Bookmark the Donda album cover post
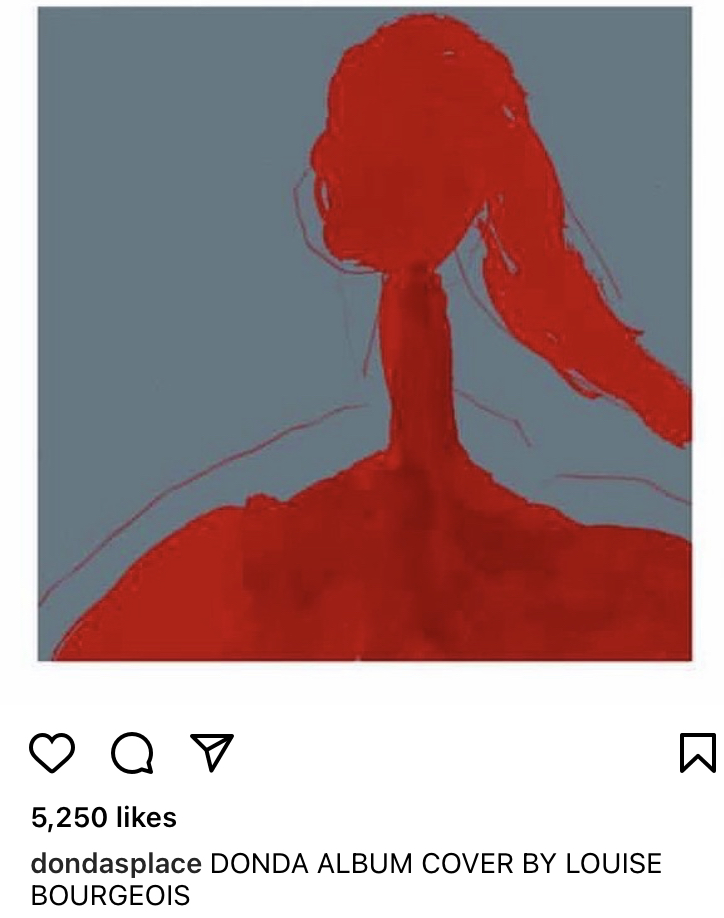Image resolution: width=724 pixels, height=918 pixels. (x=697, y=753)
